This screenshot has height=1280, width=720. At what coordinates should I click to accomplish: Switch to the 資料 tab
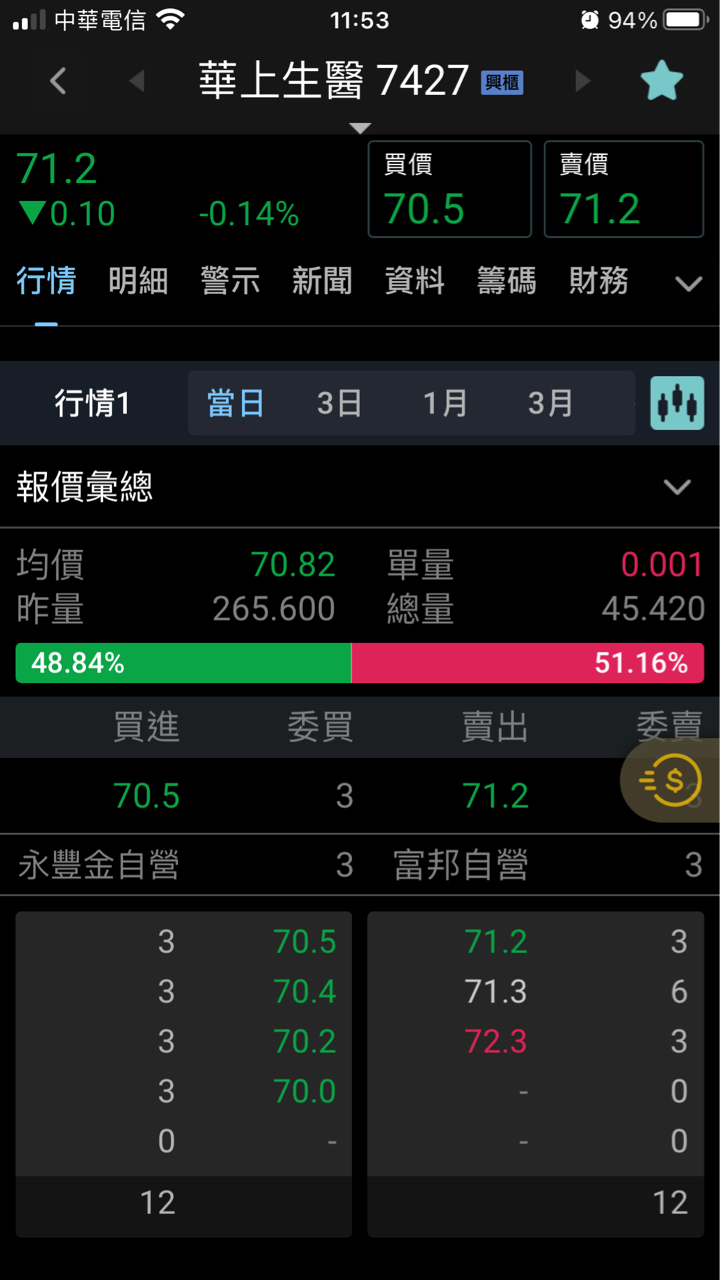click(x=414, y=281)
